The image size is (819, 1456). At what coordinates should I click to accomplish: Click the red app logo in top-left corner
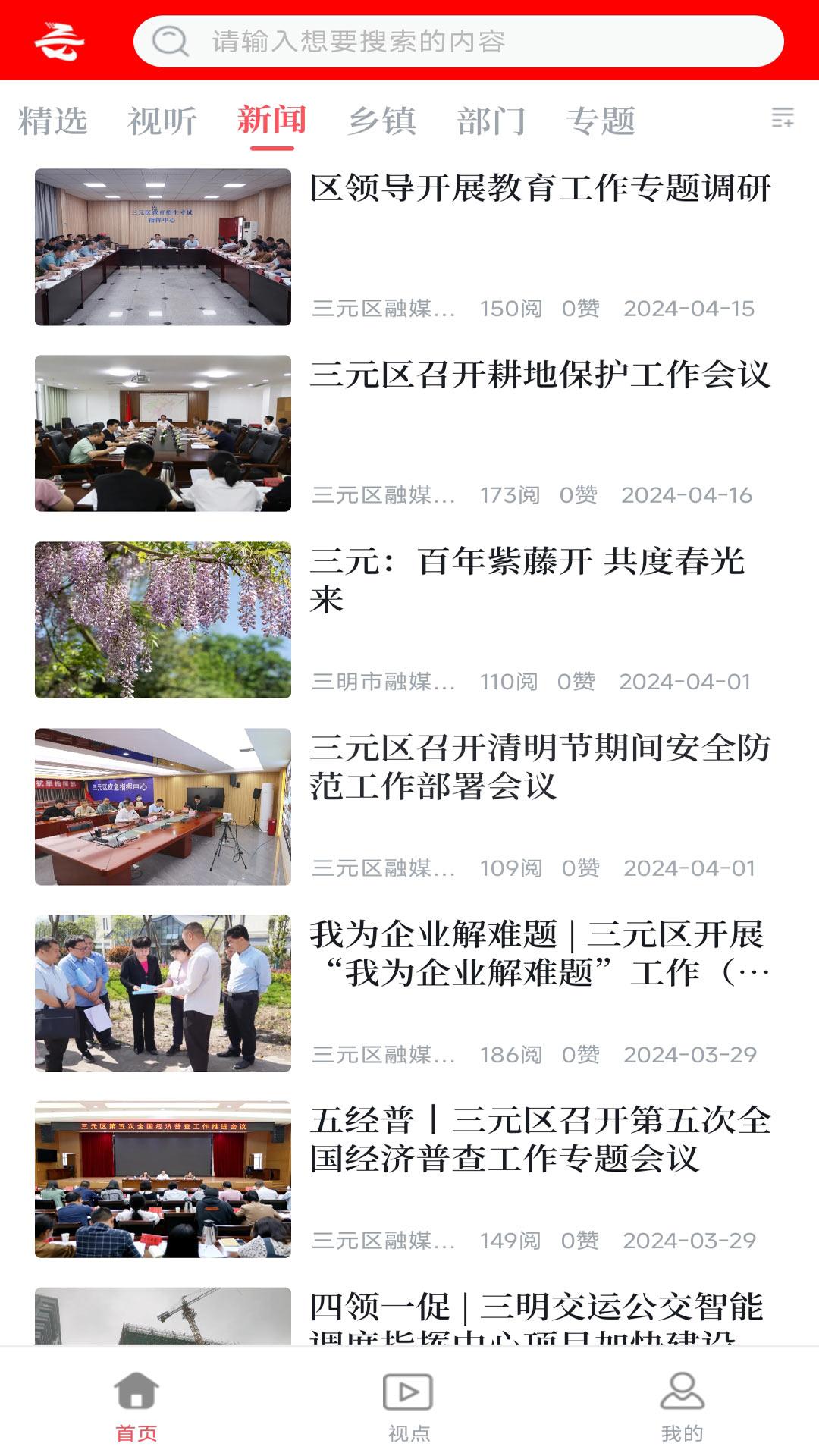coord(61,42)
